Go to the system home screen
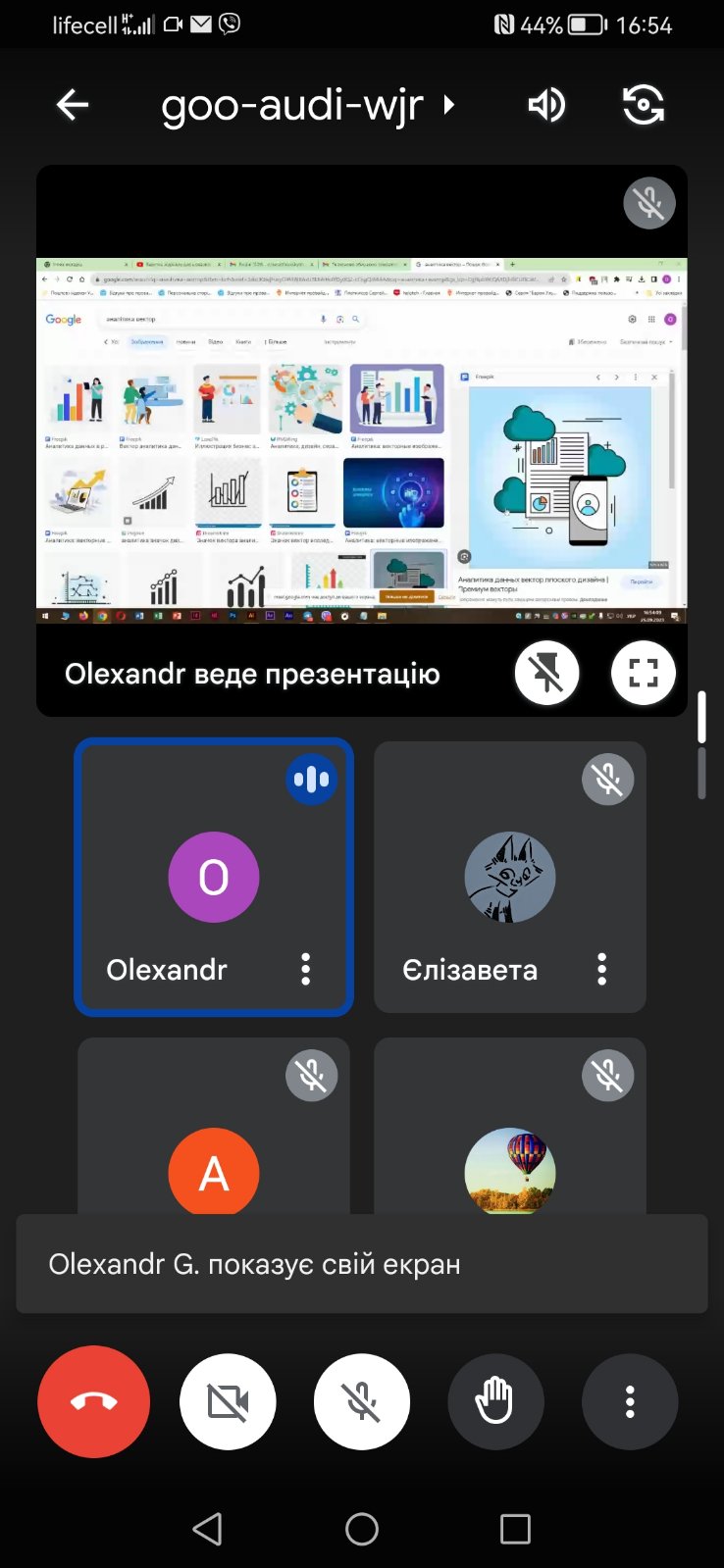Screen dimensions: 724x1568 [x=362, y=1529]
